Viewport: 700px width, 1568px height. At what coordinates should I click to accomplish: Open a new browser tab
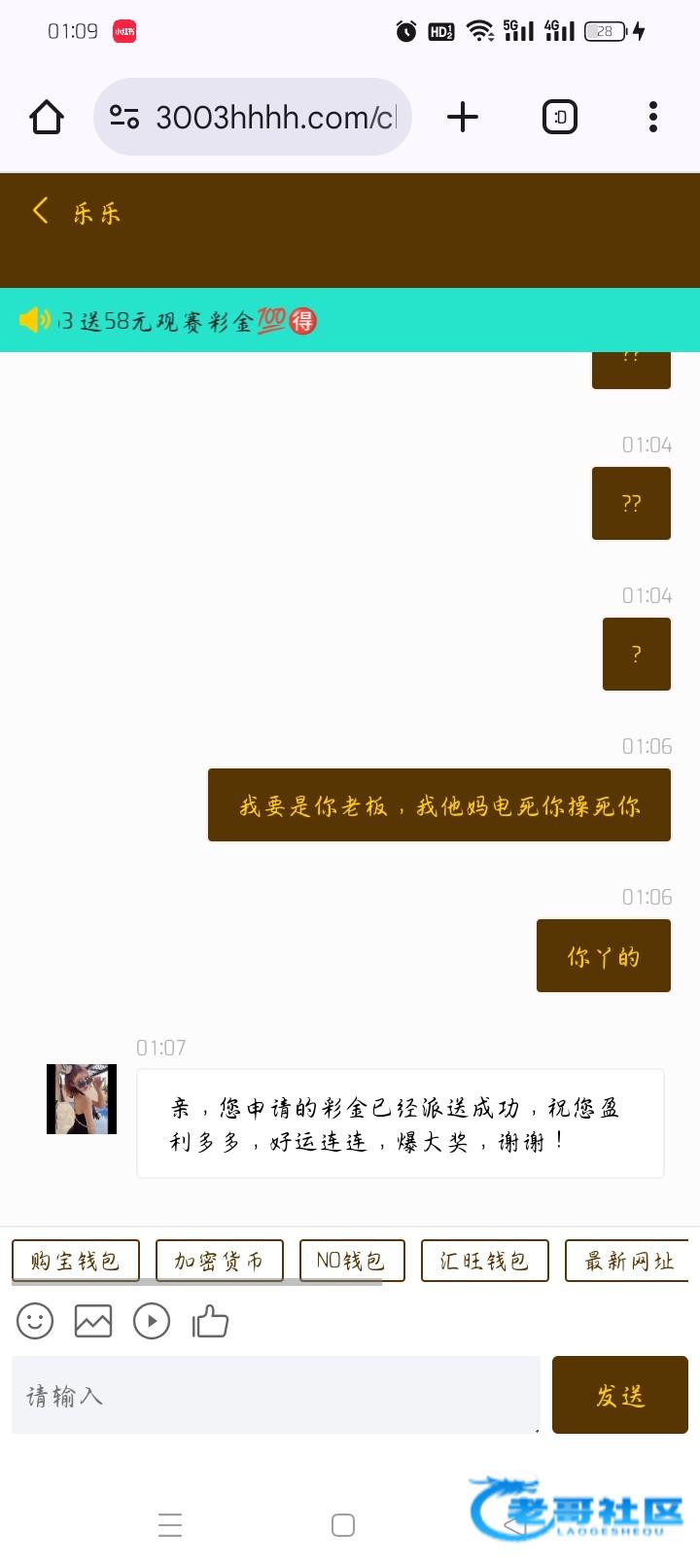(463, 118)
